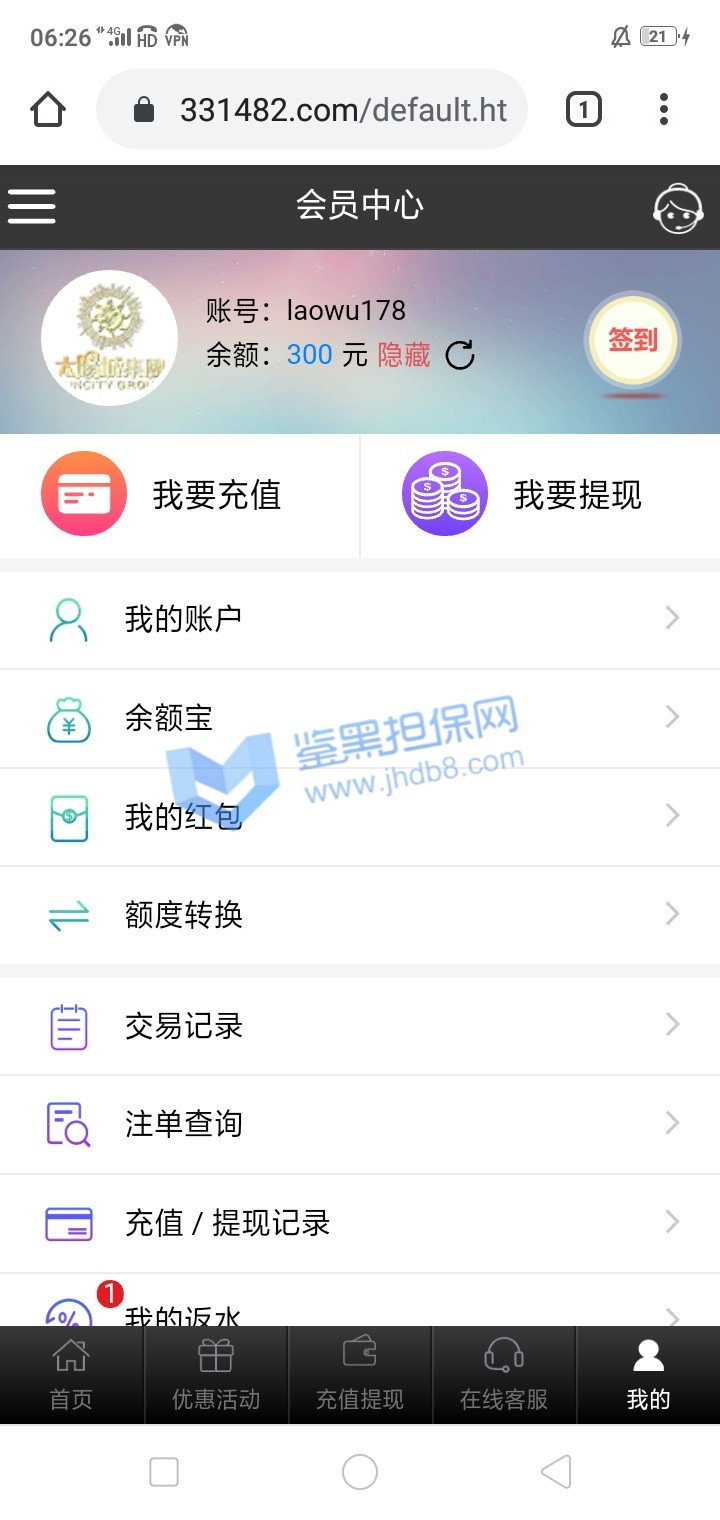Screen dimensions: 720x1520
Task: Open 我要提现 to withdraw
Action: (x=540, y=495)
